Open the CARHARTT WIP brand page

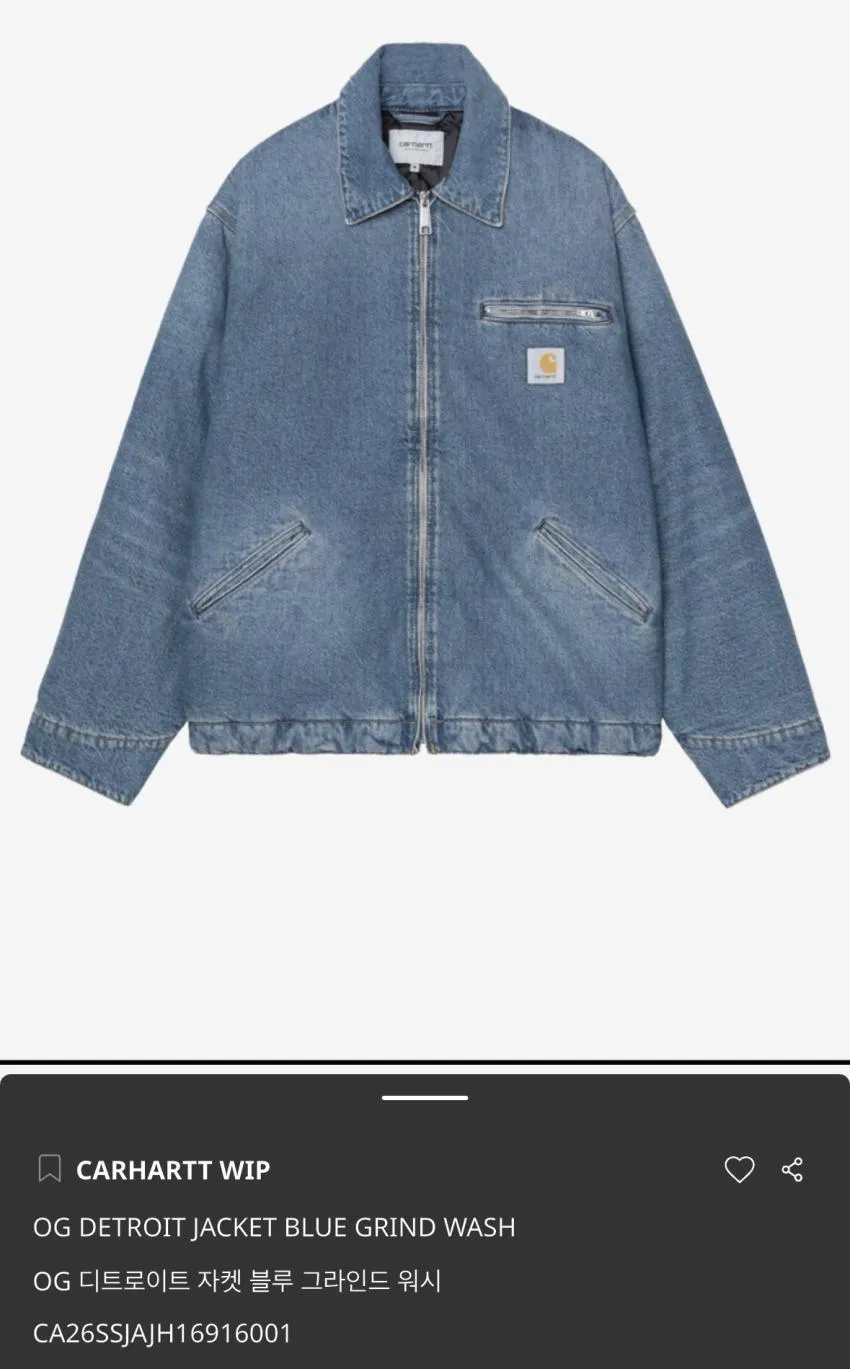pos(173,1170)
